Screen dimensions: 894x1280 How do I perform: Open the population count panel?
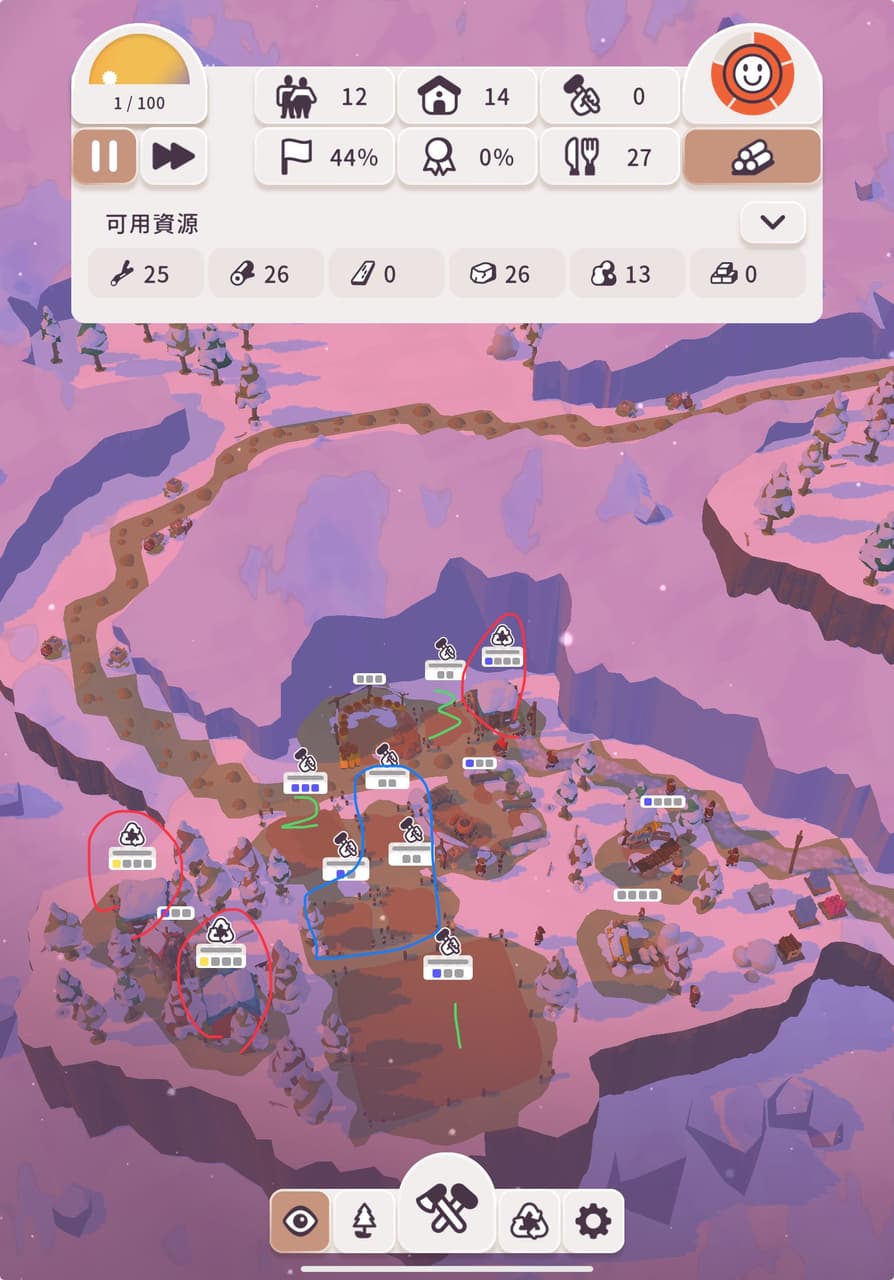coord(323,97)
